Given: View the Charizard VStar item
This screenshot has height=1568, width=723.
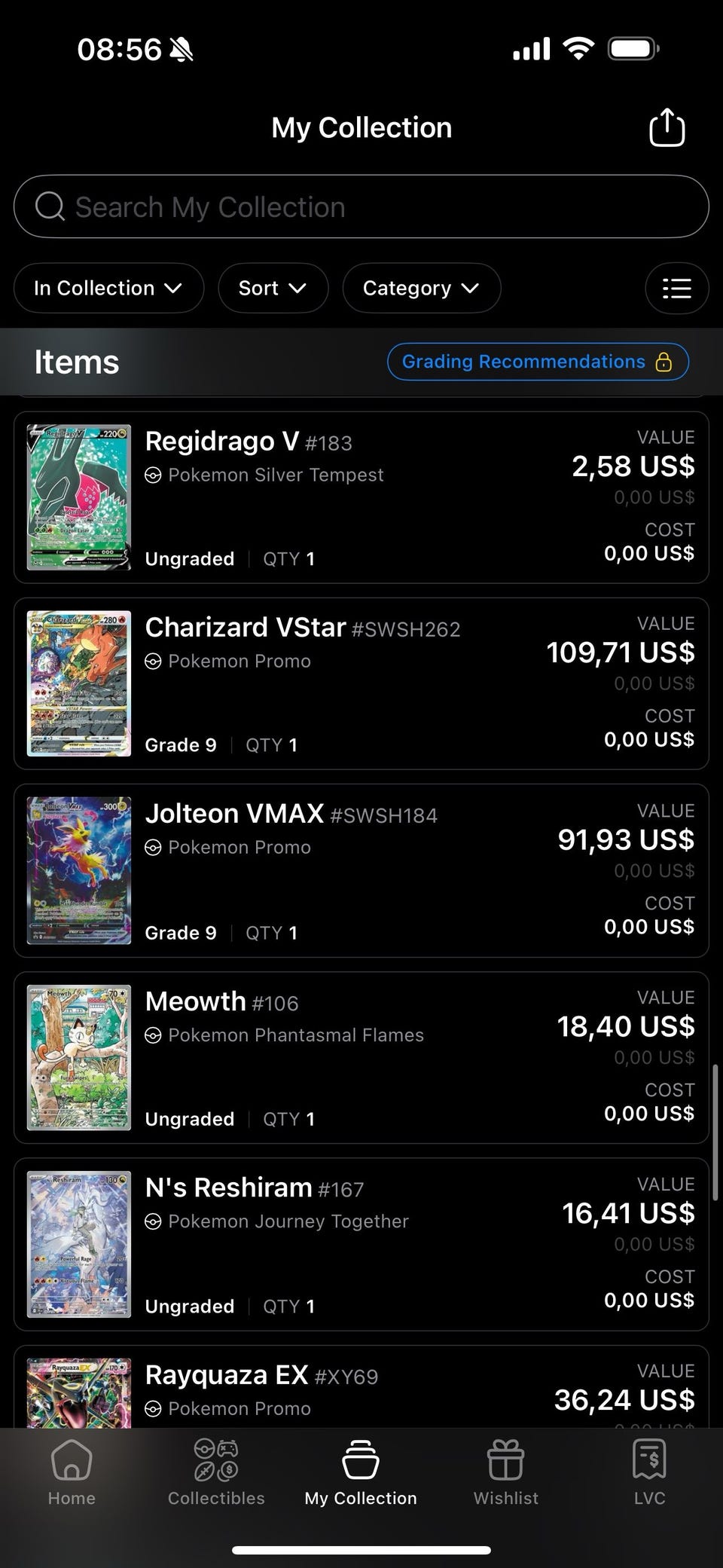Looking at the screenshot, I should 361,683.
